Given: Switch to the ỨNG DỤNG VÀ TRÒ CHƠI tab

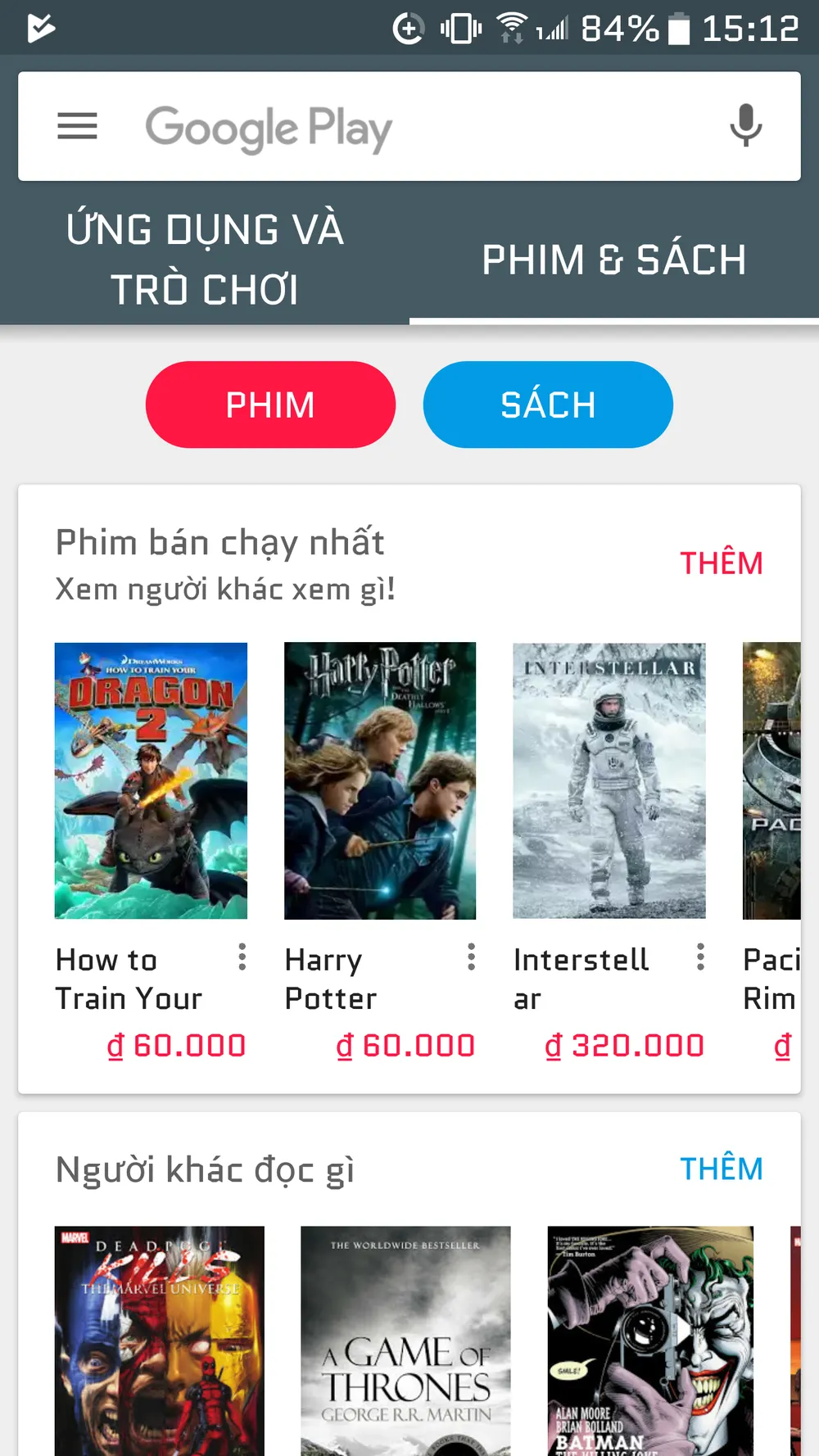Looking at the screenshot, I should (205, 258).
